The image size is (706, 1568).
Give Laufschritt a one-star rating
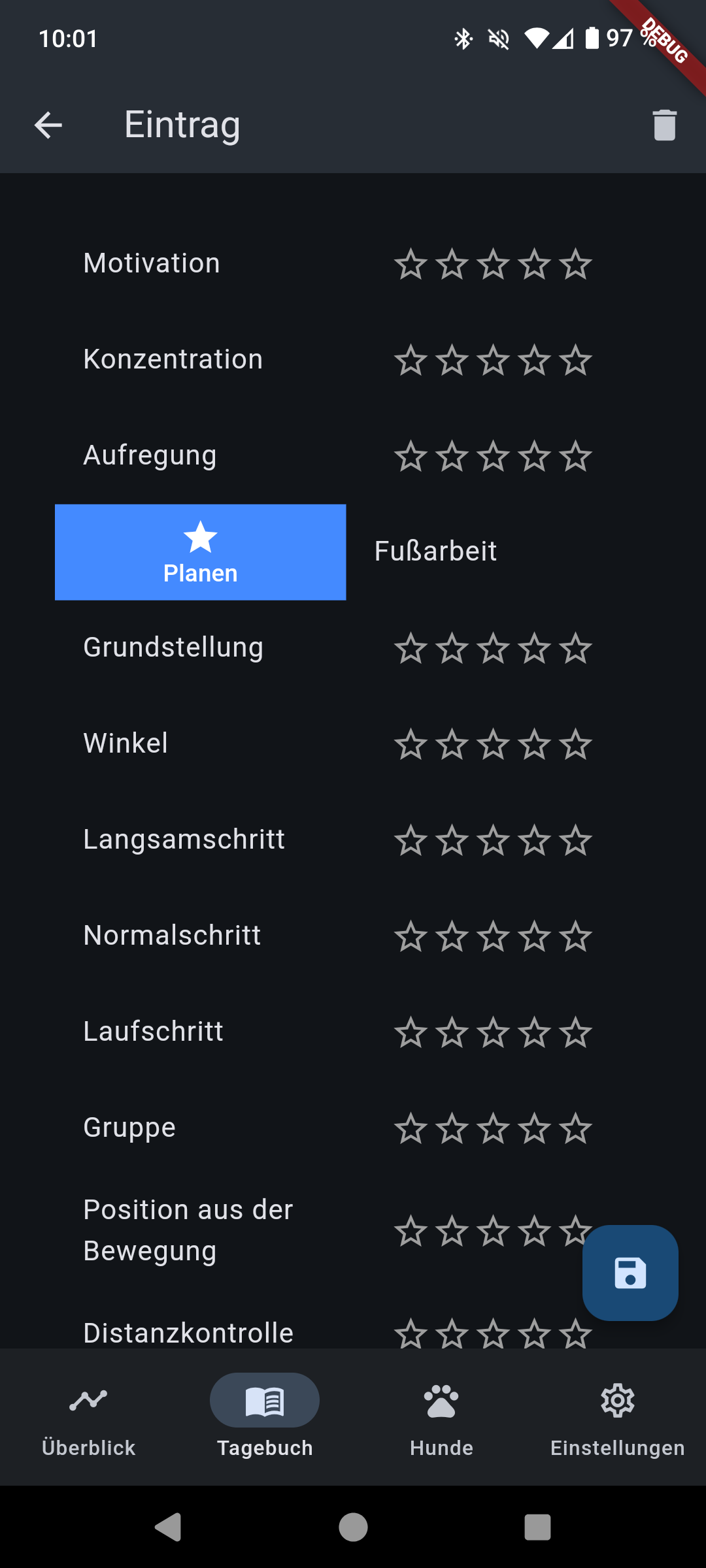click(x=411, y=1033)
